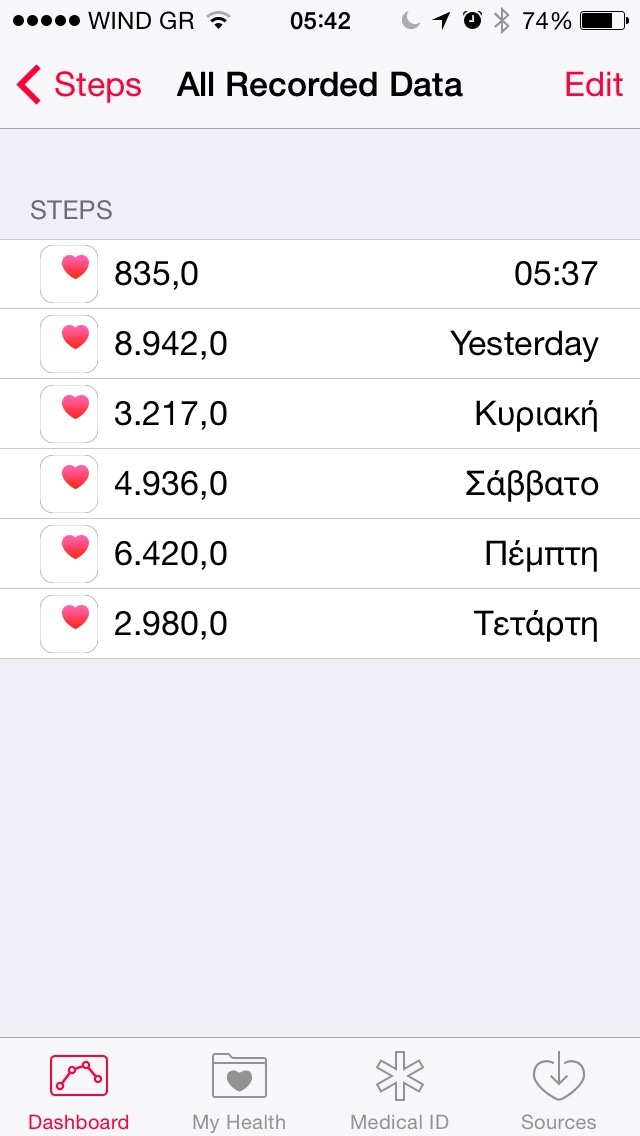Open the My Health tab
Viewport: 640px width, 1136px height.
pyautogui.click(x=239, y=1090)
